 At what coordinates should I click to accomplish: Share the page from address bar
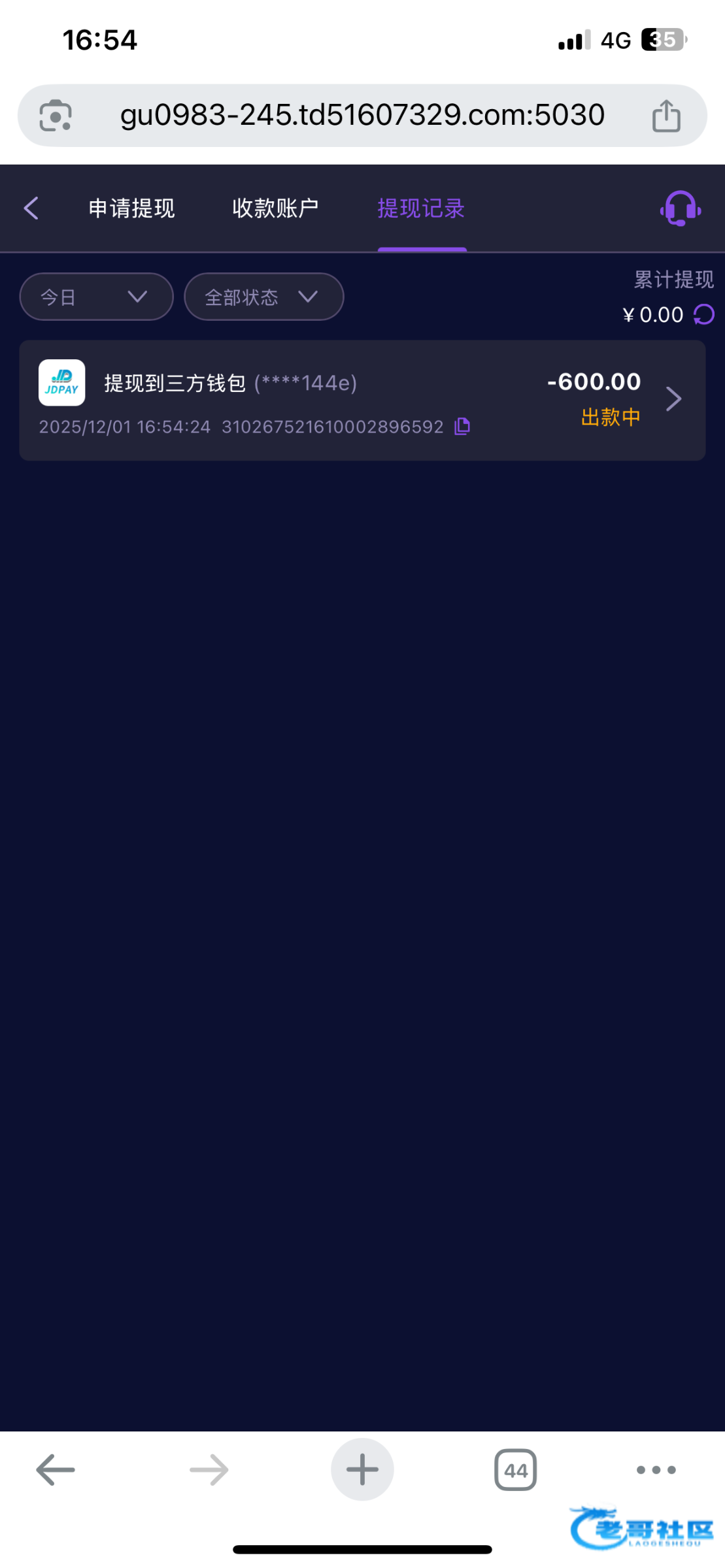coord(666,116)
